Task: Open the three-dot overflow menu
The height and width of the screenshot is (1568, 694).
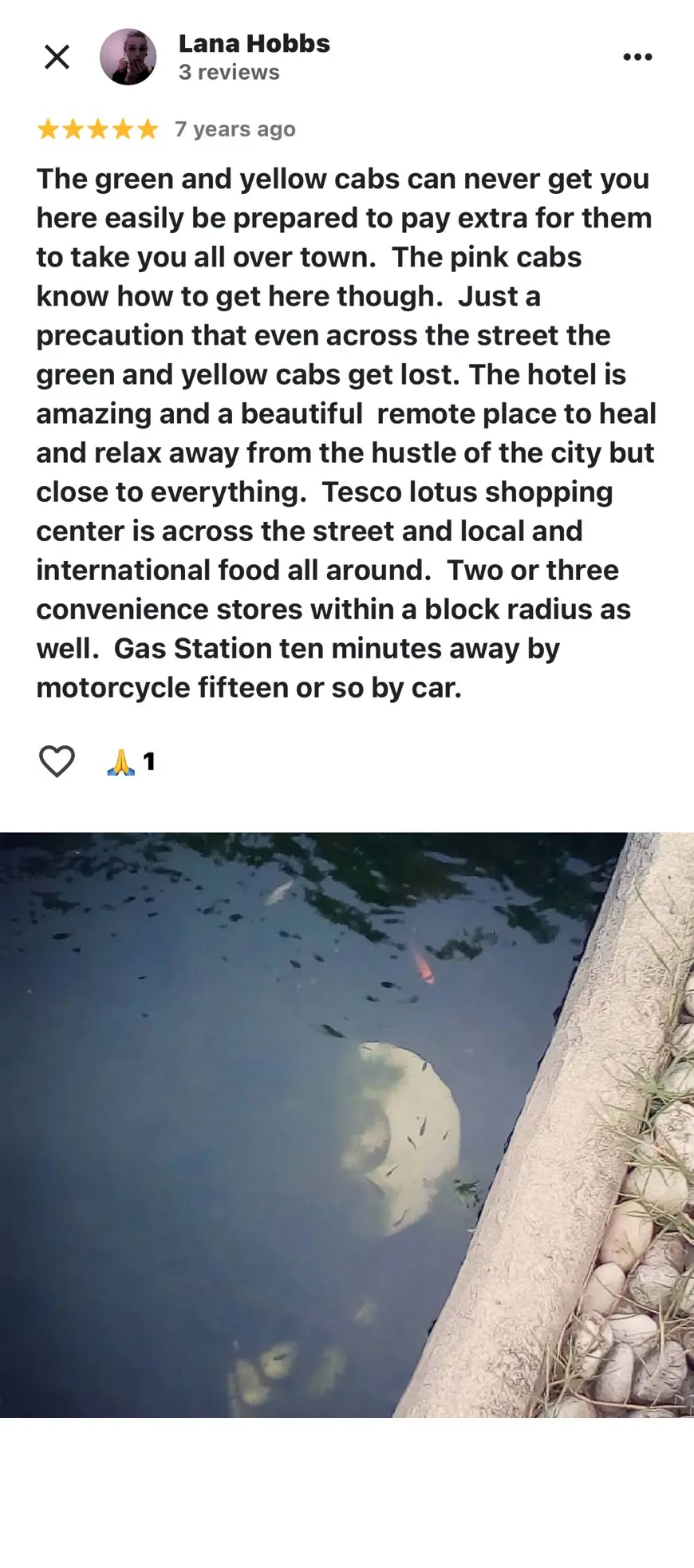Action: pyautogui.click(x=637, y=57)
